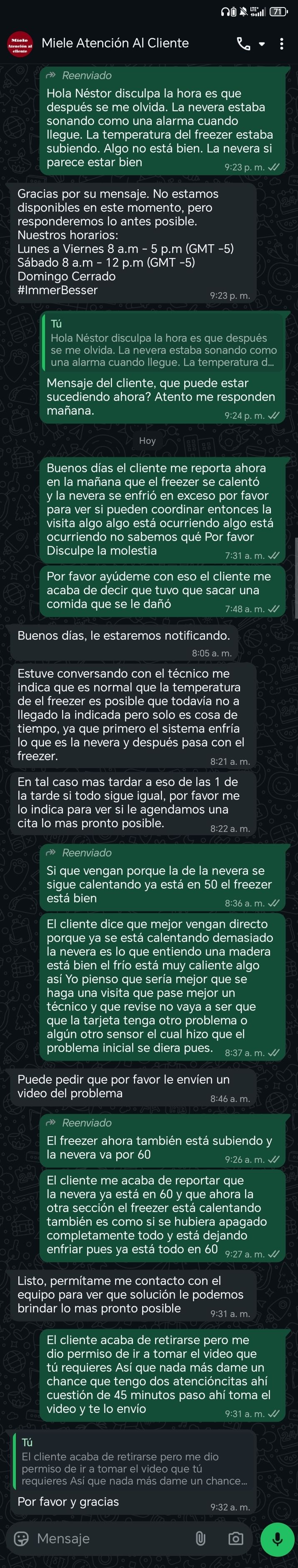Jump to quoted message in the 9:24 p. m. reply

pyautogui.click(x=163, y=343)
